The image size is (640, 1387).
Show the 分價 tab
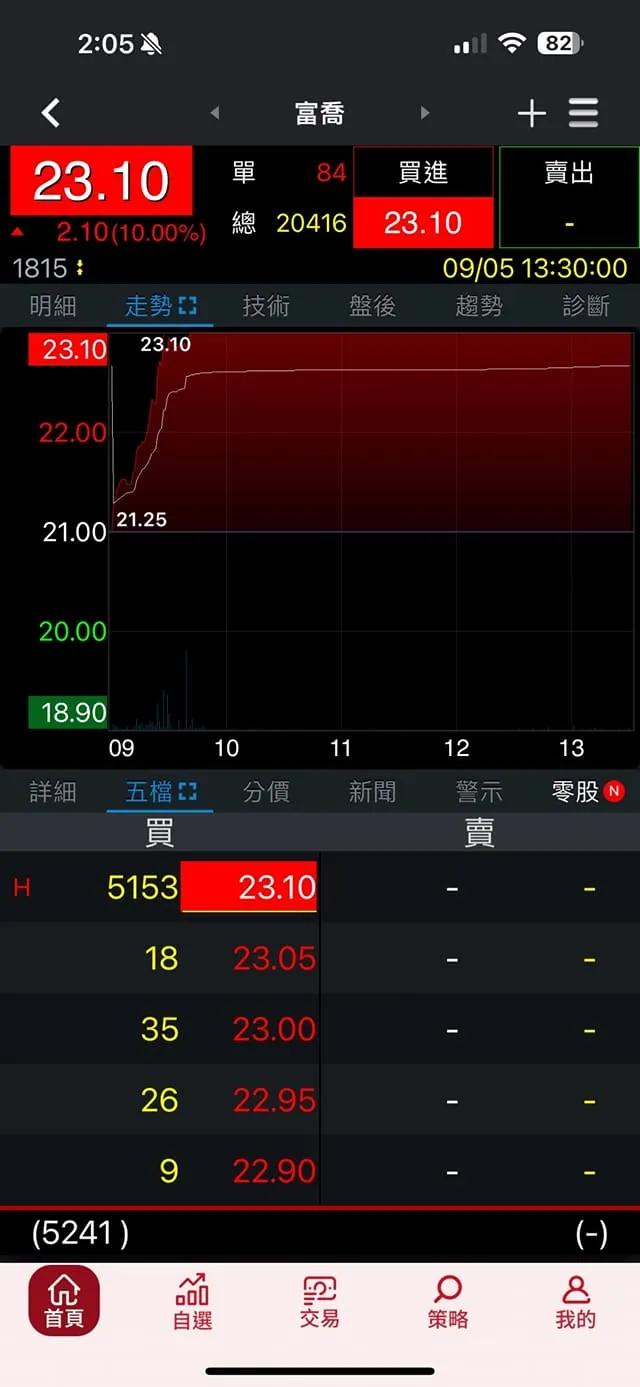tap(266, 792)
